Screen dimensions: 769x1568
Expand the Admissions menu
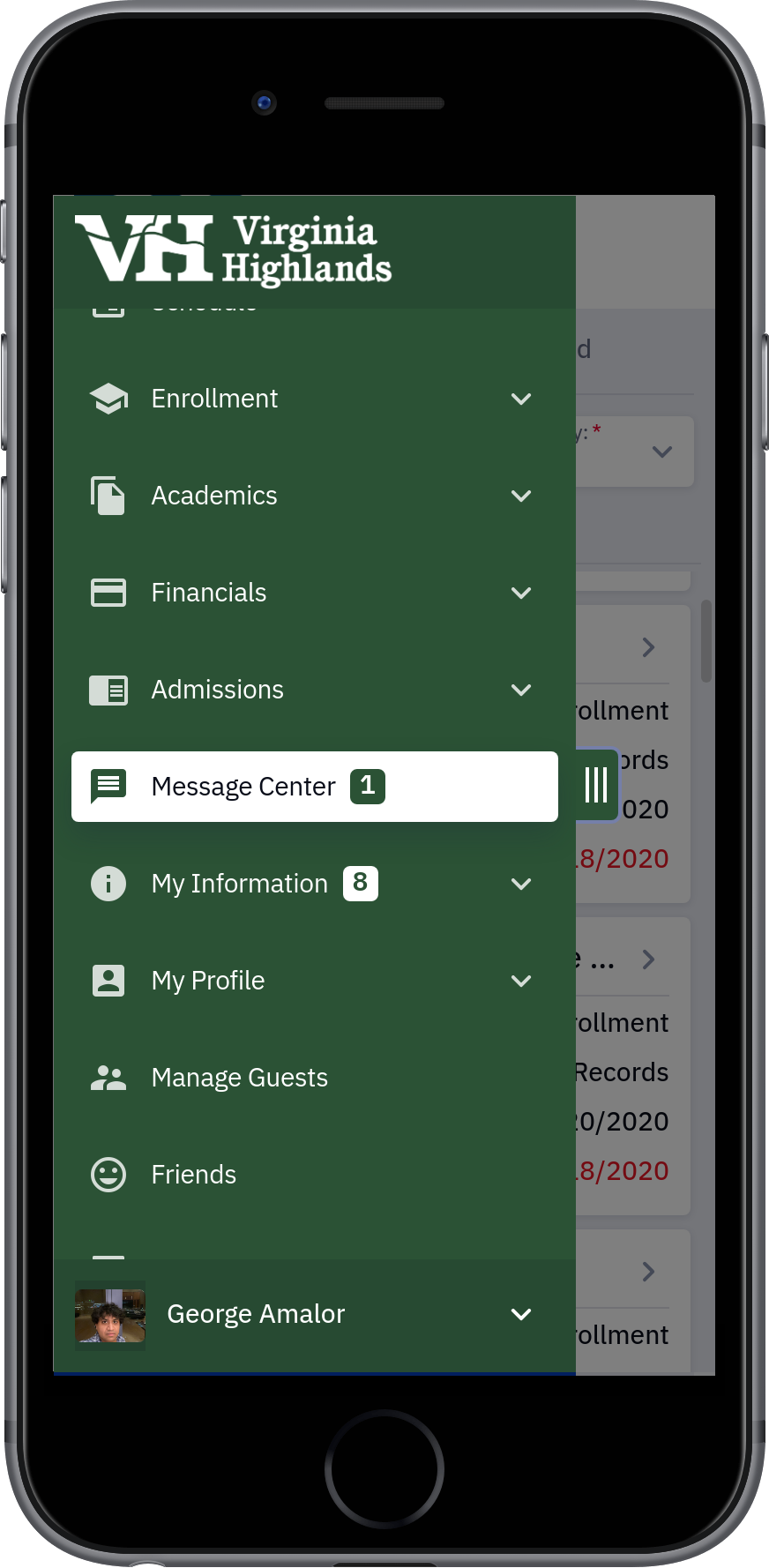tap(314, 690)
